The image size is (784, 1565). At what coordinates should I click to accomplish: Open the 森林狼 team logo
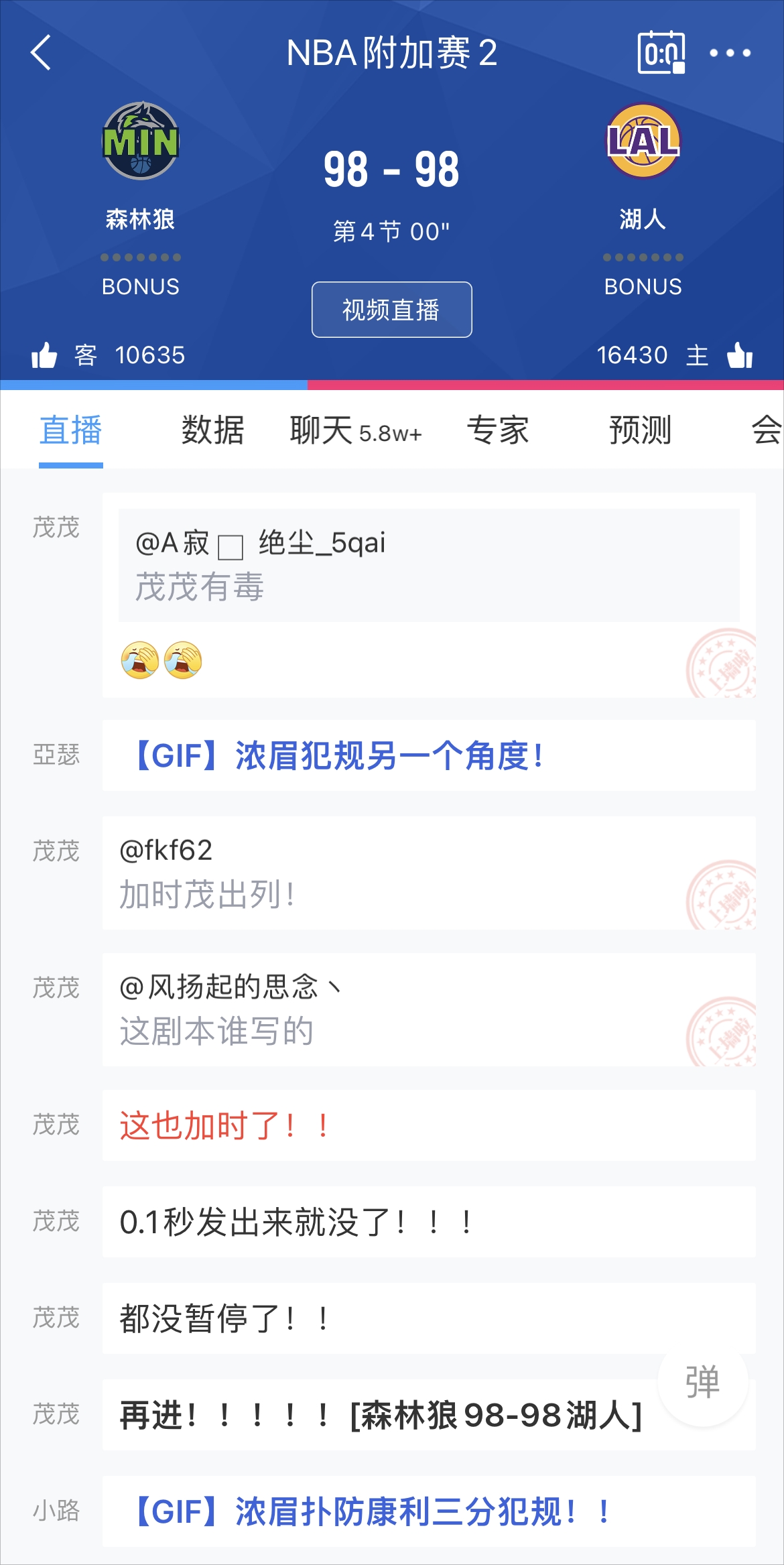pos(141,141)
